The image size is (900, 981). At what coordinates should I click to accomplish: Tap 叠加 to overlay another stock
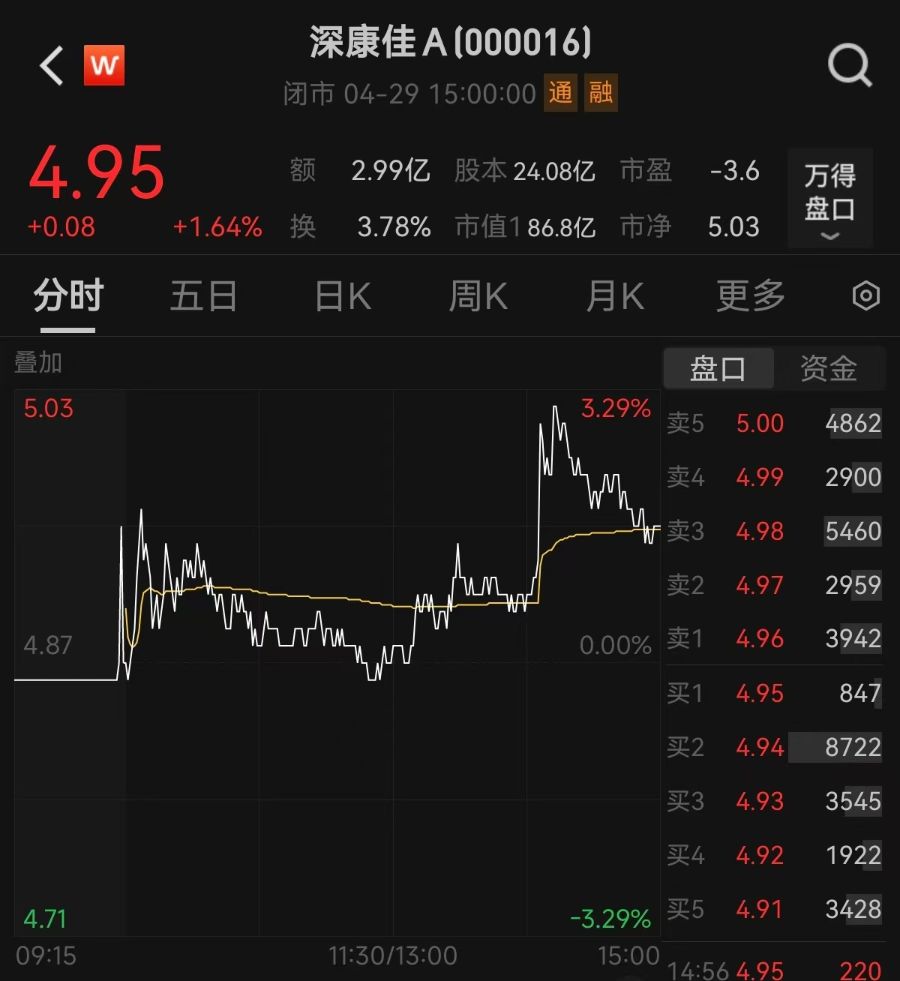[38, 362]
